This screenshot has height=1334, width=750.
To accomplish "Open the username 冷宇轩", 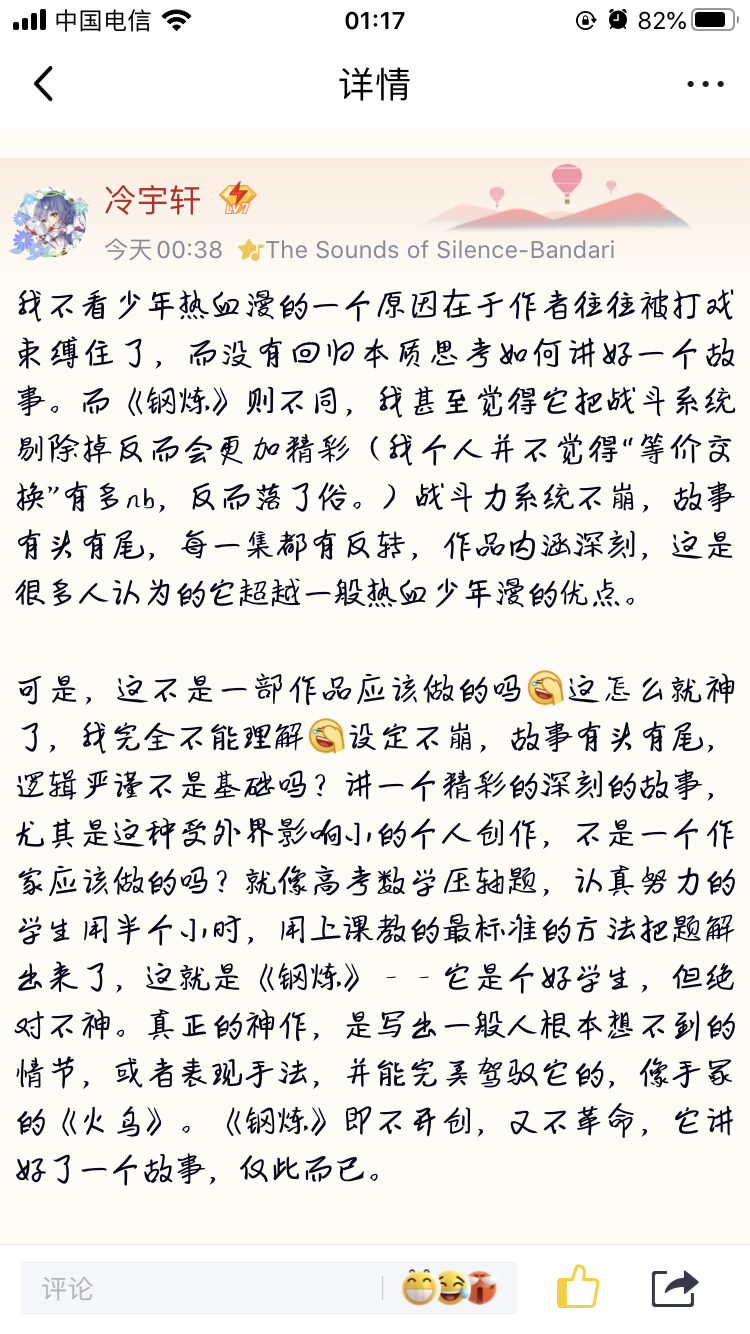I will (153, 199).
